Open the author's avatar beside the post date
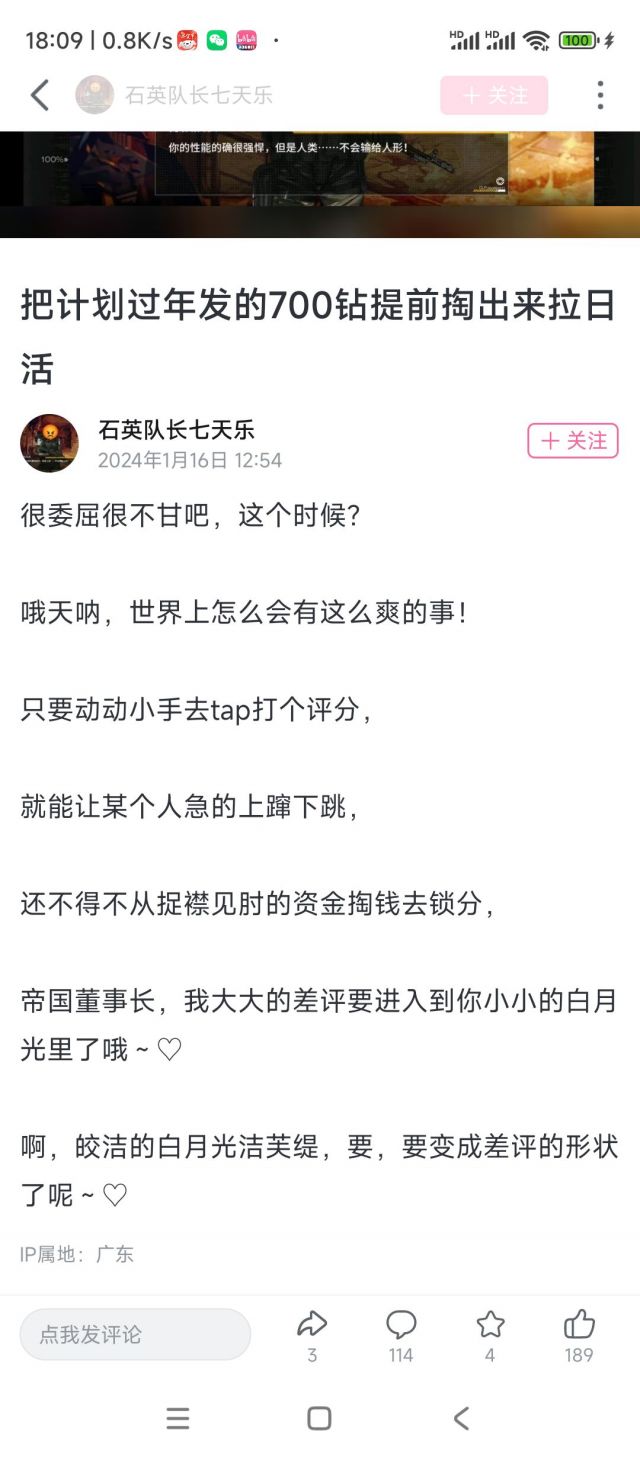Viewport: 640px width, 1457px height. (x=49, y=443)
